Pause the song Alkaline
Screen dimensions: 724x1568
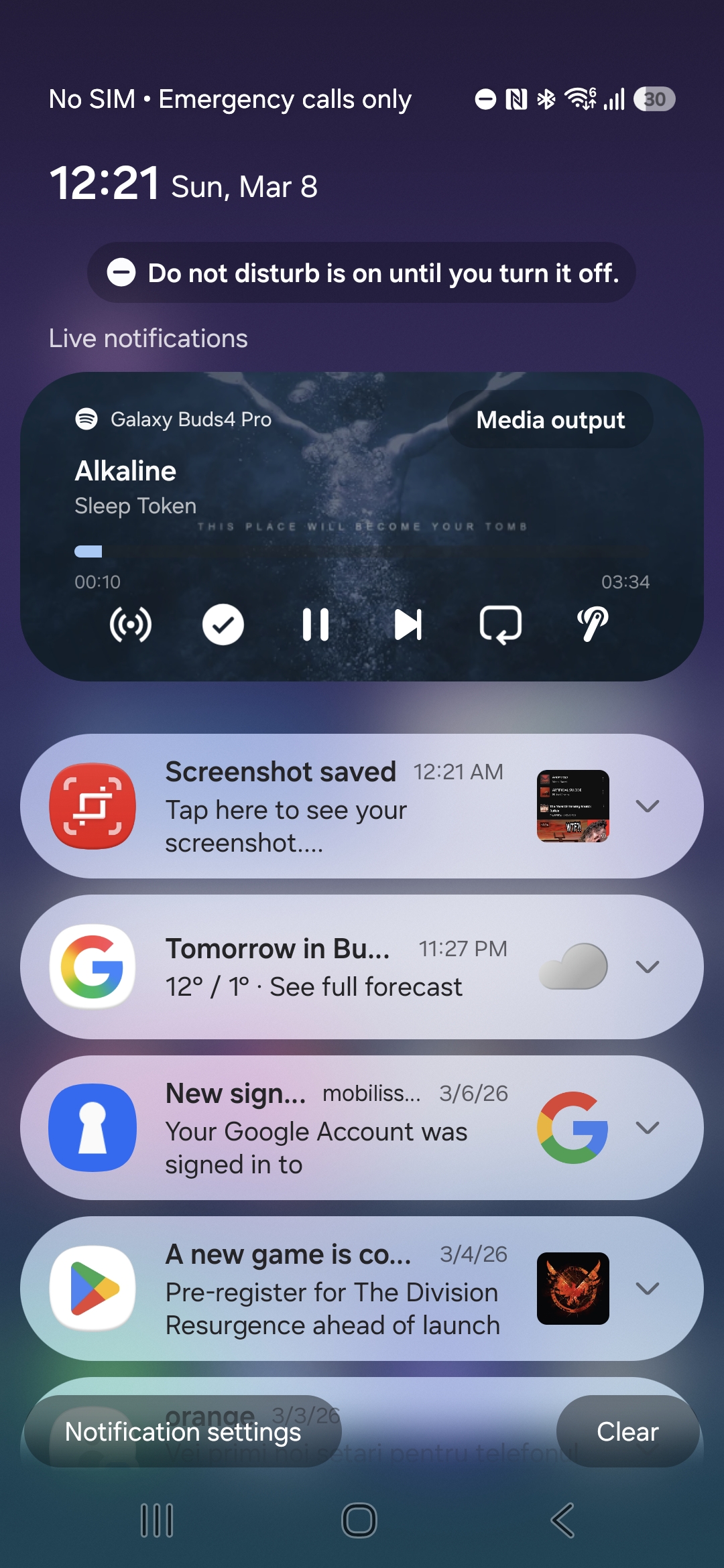(315, 625)
